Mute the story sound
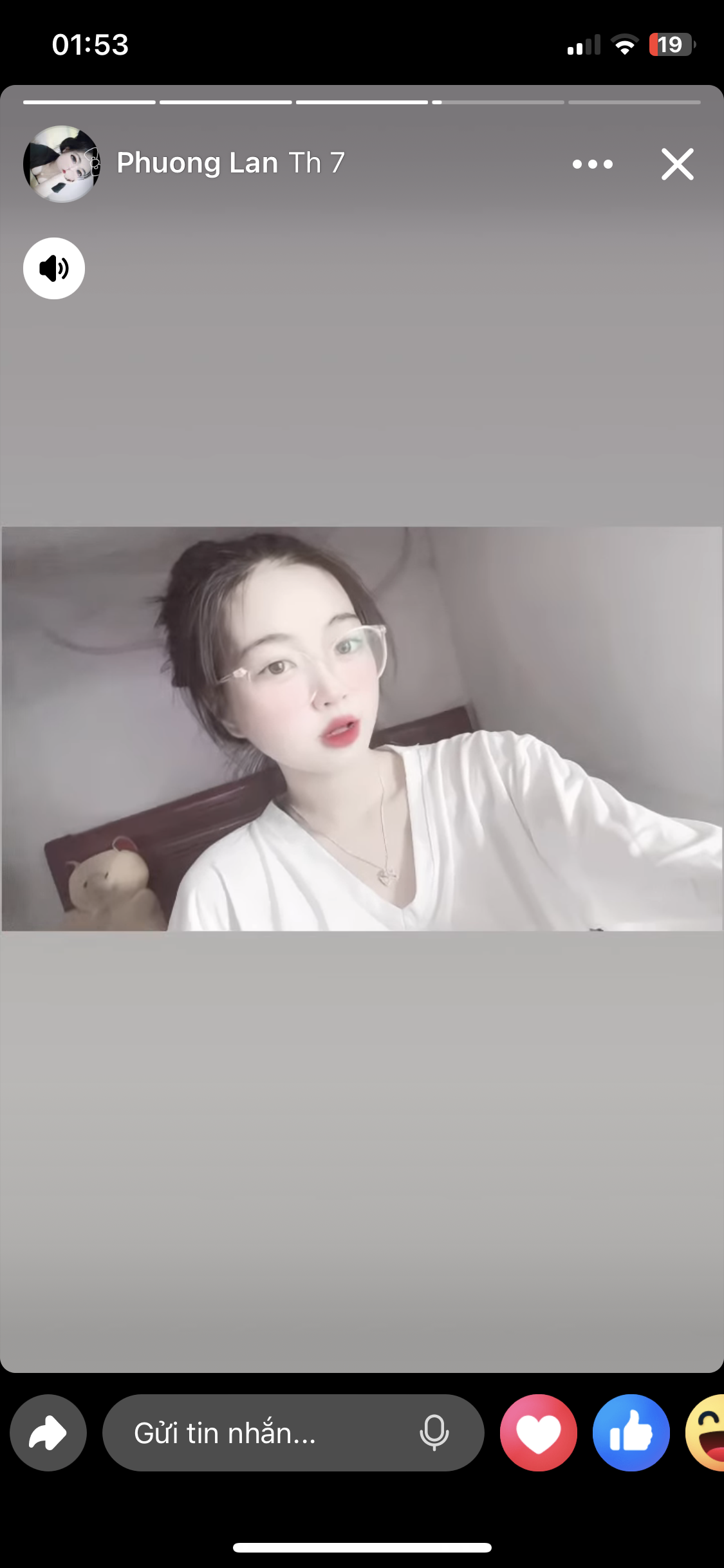 54,268
